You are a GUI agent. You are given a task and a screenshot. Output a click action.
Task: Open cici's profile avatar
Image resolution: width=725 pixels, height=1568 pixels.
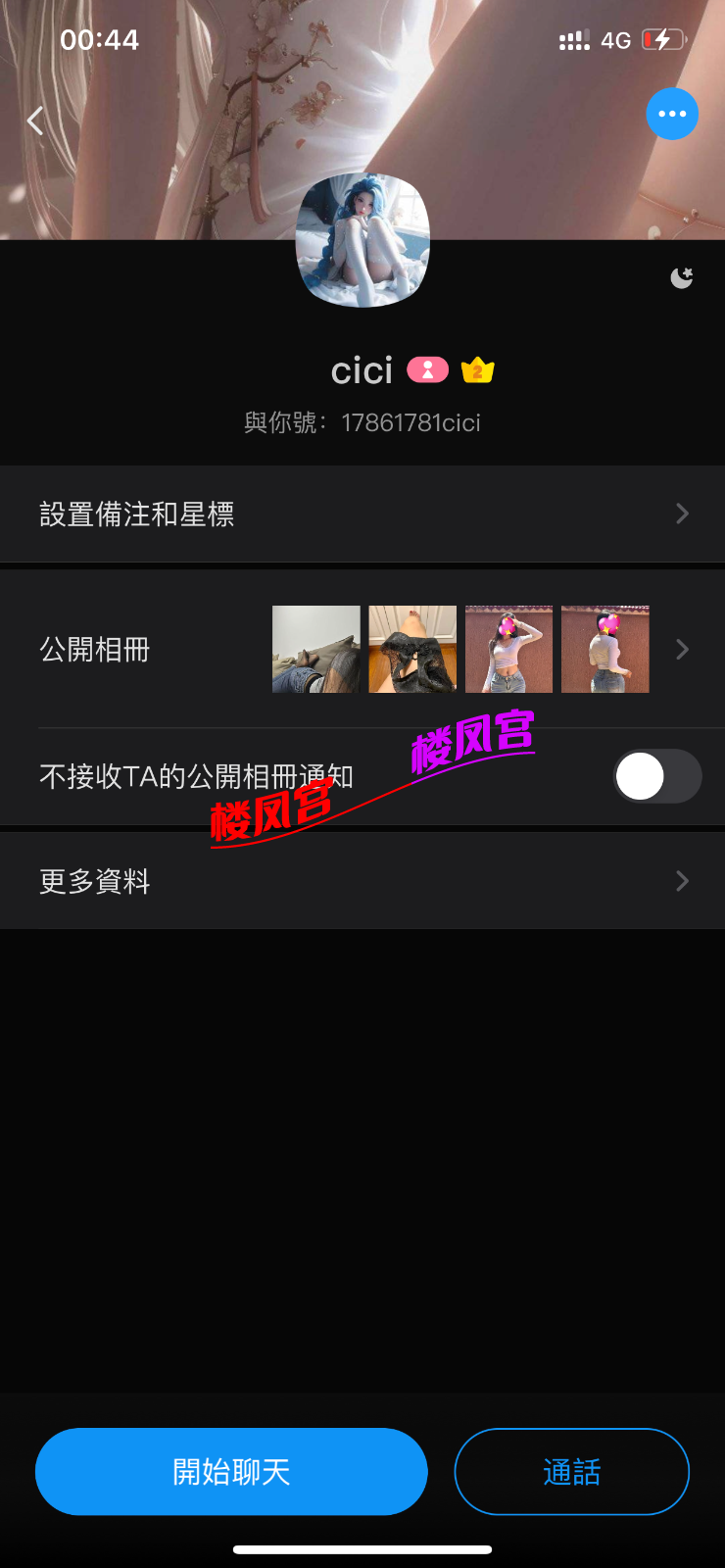[362, 240]
